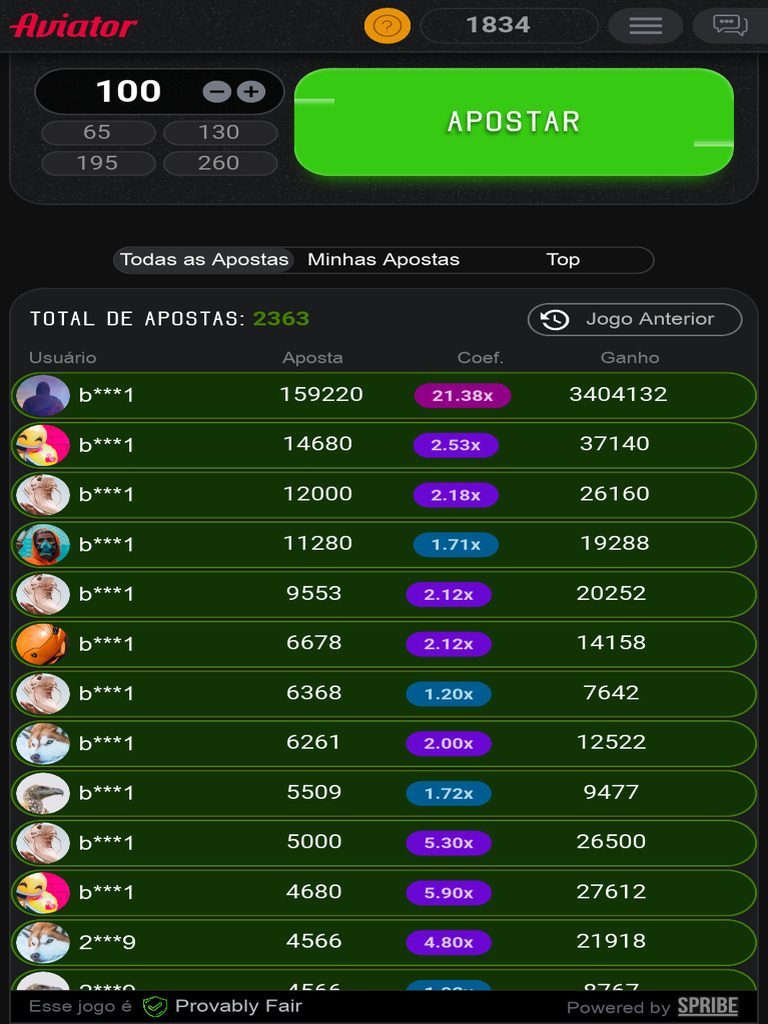This screenshot has width=768, height=1024.
Task: Tap the green APOSTAR button
Action: tap(514, 122)
